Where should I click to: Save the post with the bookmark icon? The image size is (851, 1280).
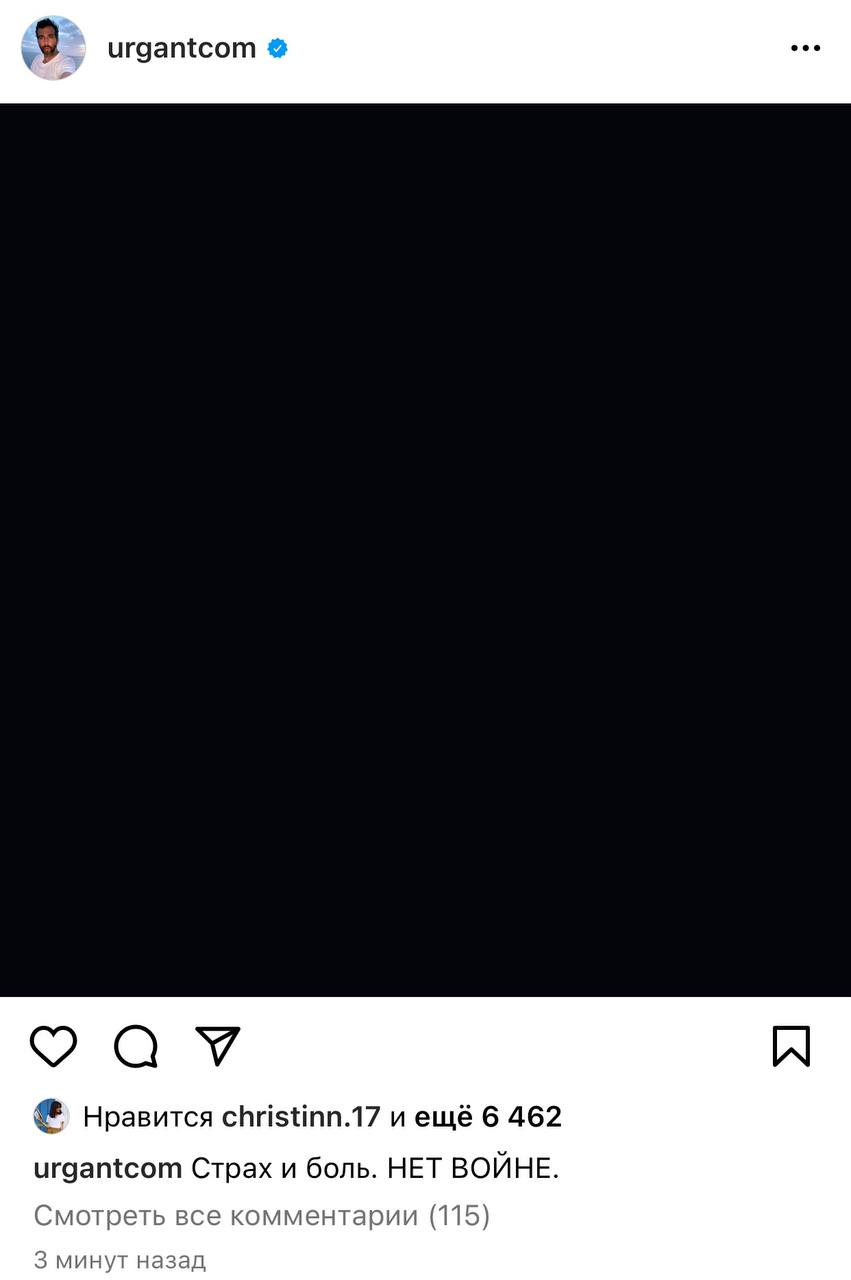coord(791,1046)
